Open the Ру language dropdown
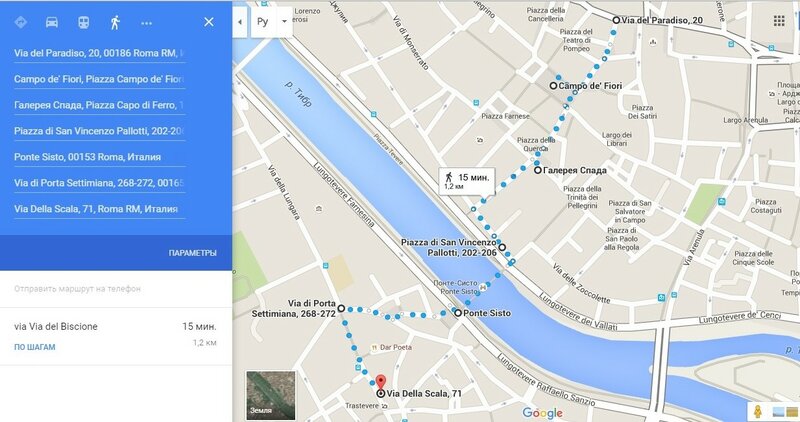Viewport: 800px width, 422px height. pyautogui.click(x=271, y=21)
